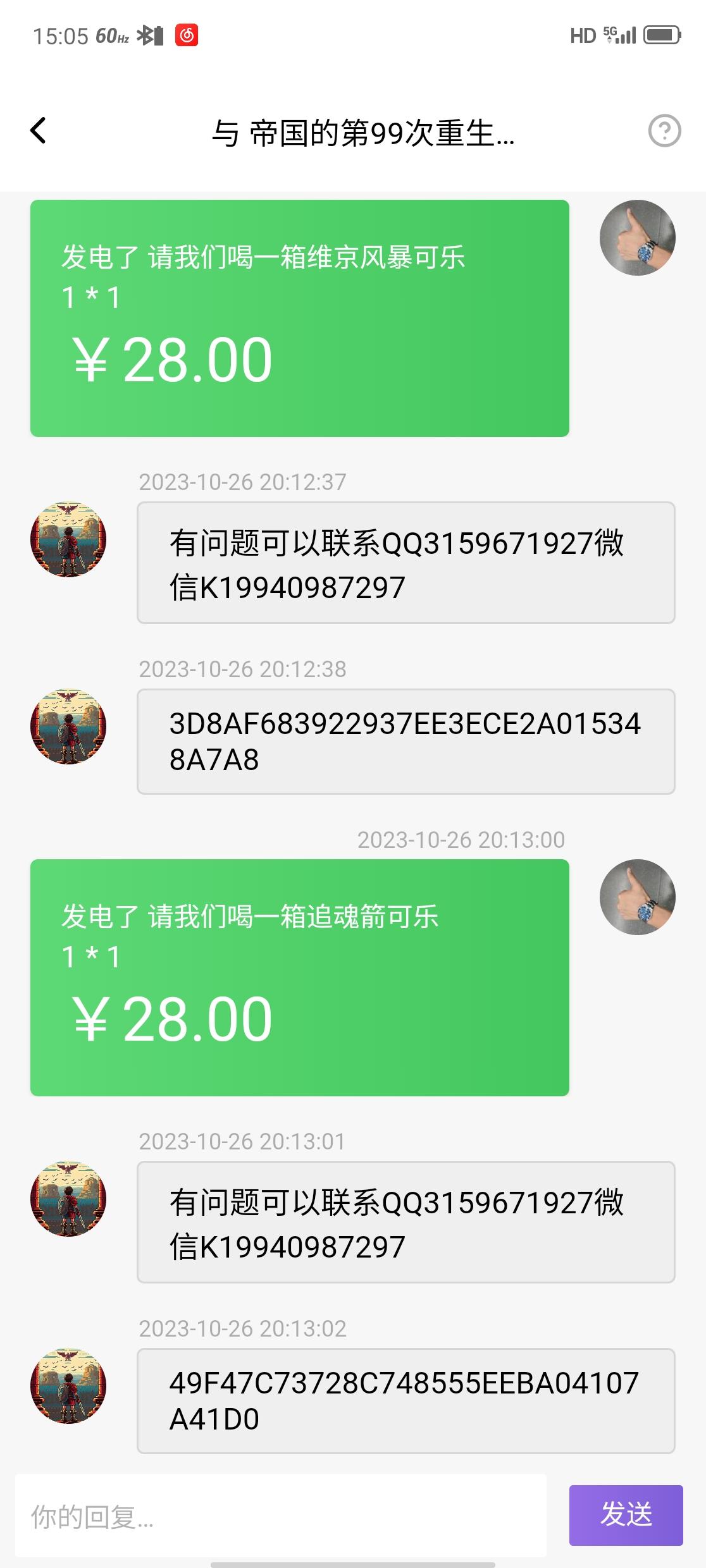Focus the 你的回复 reply field

point(280,1516)
